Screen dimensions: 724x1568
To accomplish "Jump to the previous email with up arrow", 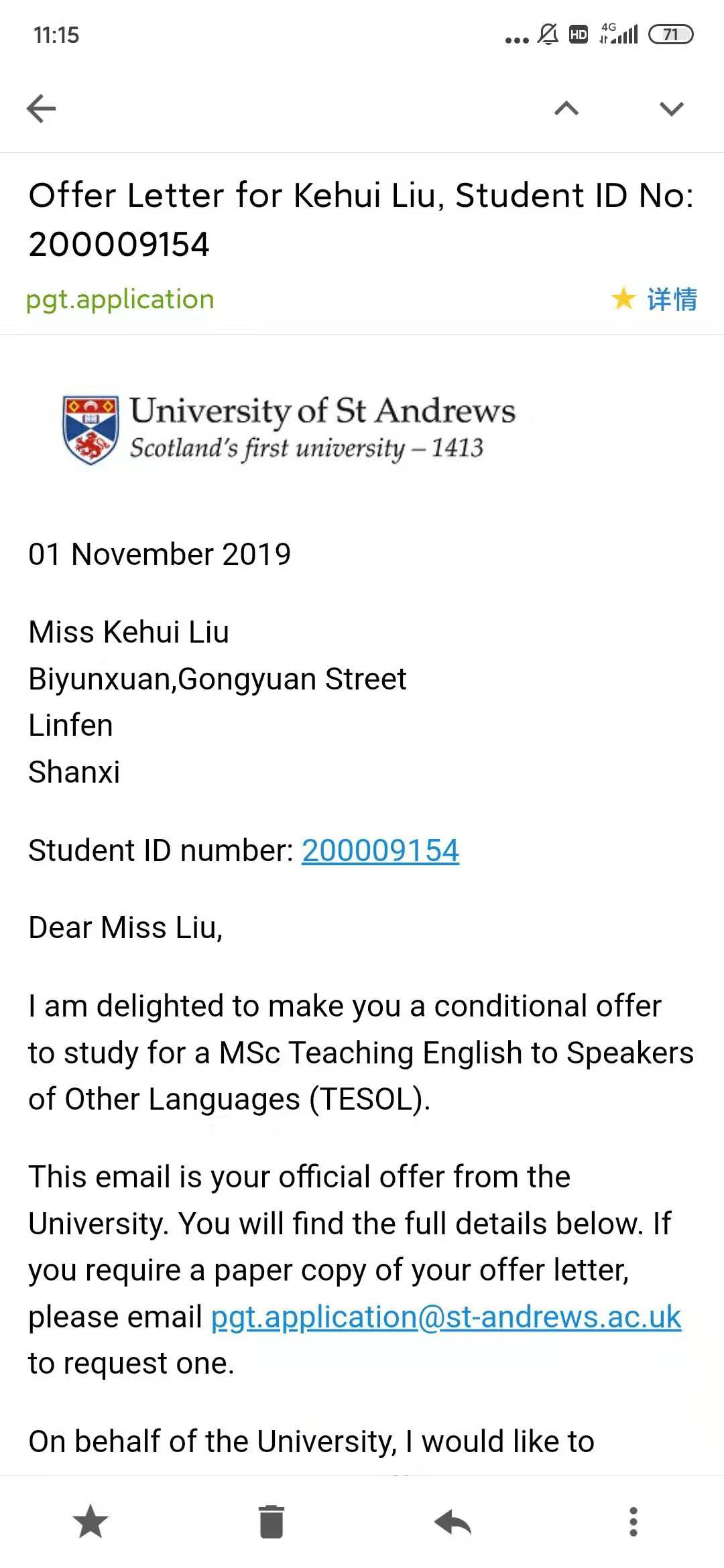I will click(566, 109).
